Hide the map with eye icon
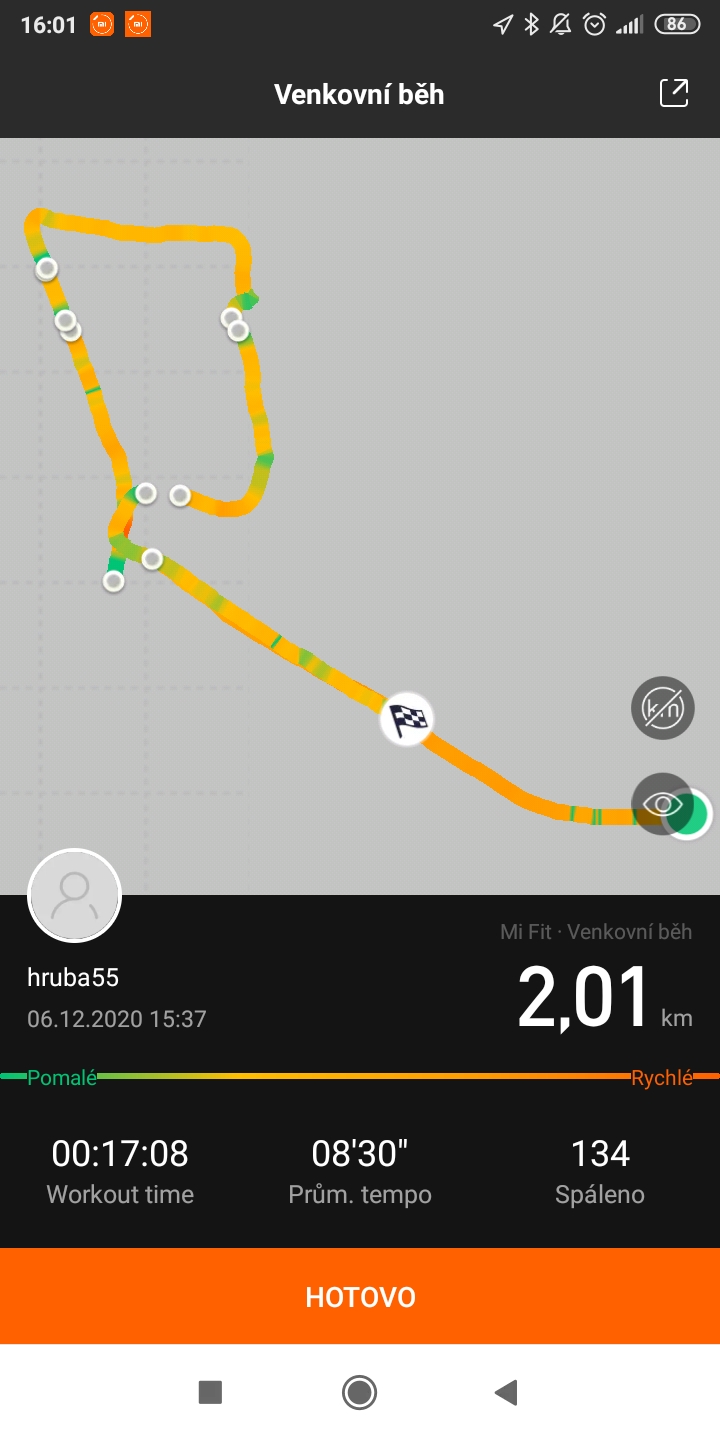720x1440 pixels. click(x=662, y=803)
